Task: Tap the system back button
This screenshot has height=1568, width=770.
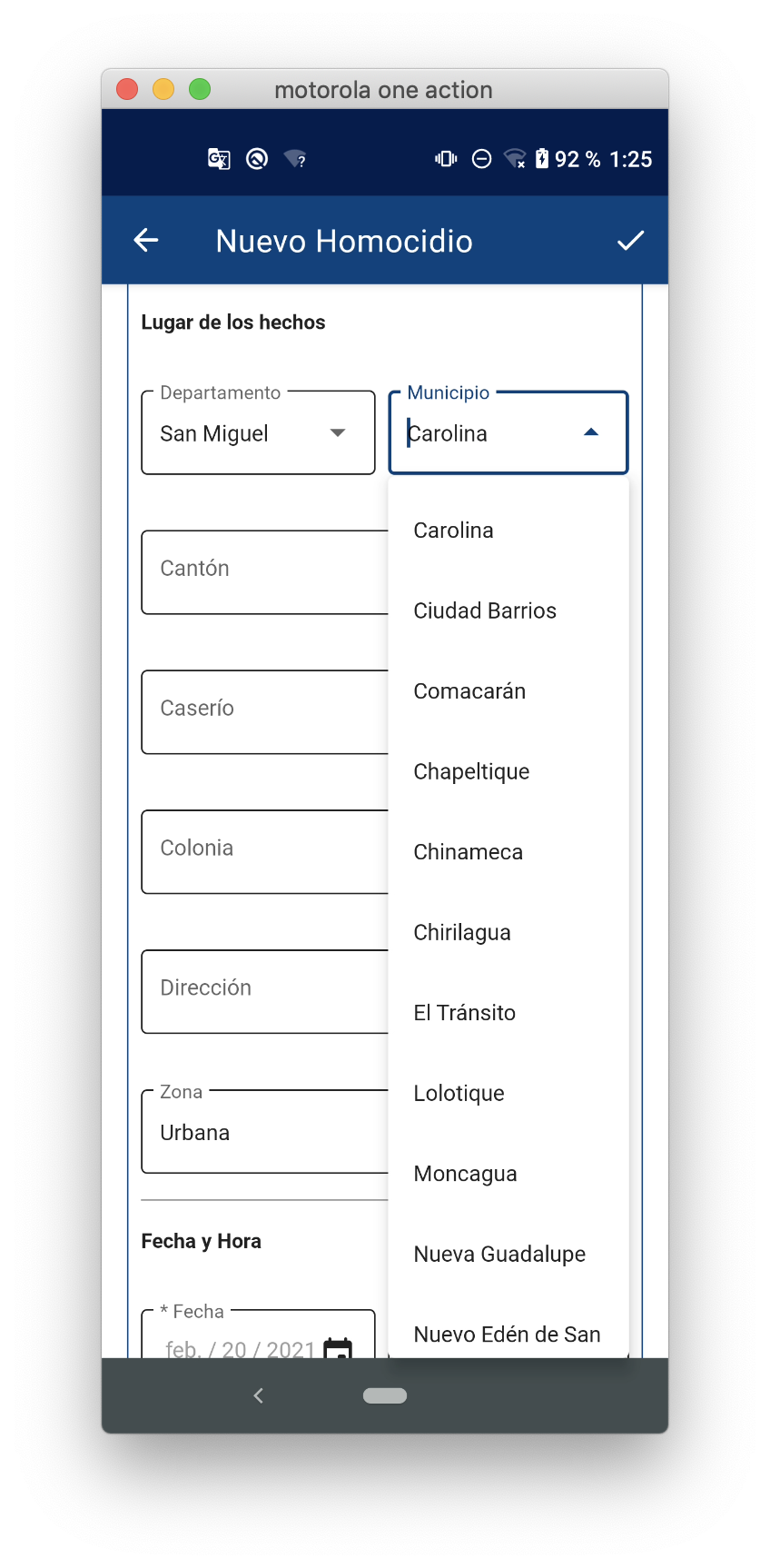Action: (259, 1395)
